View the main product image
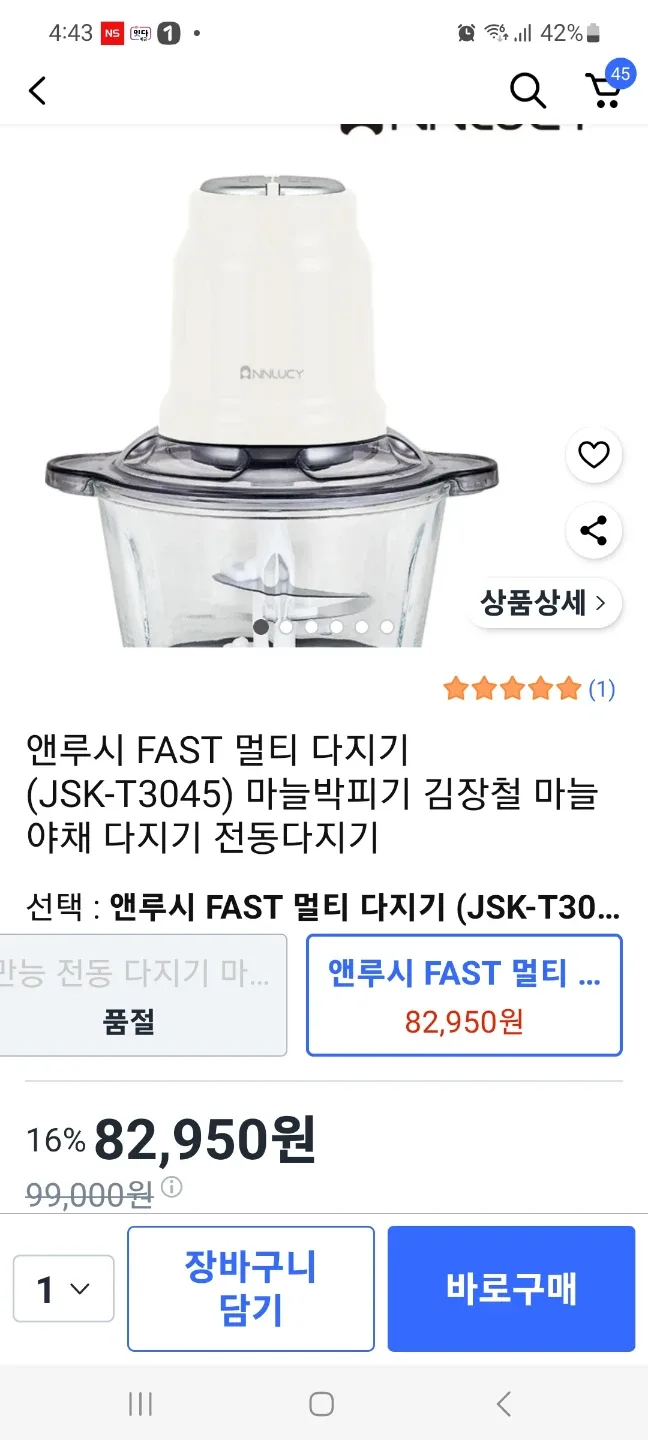 272,400
